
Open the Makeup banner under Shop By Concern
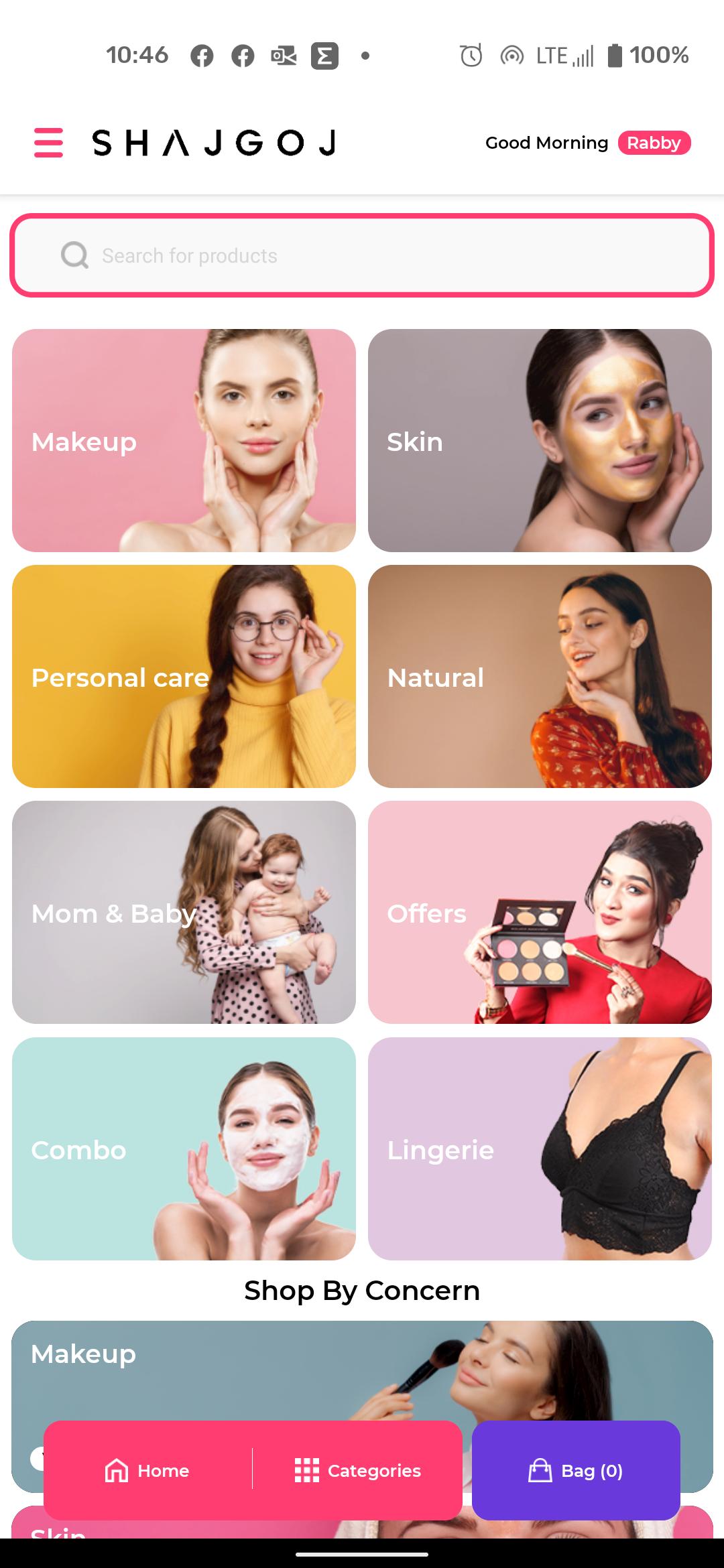(x=362, y=1370)
